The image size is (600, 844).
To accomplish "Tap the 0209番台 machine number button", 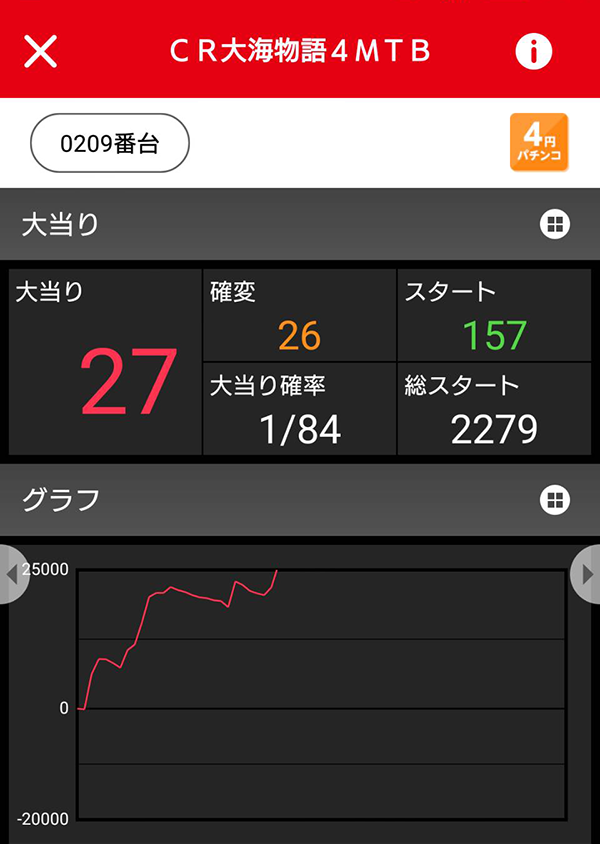I will [110, 144].
